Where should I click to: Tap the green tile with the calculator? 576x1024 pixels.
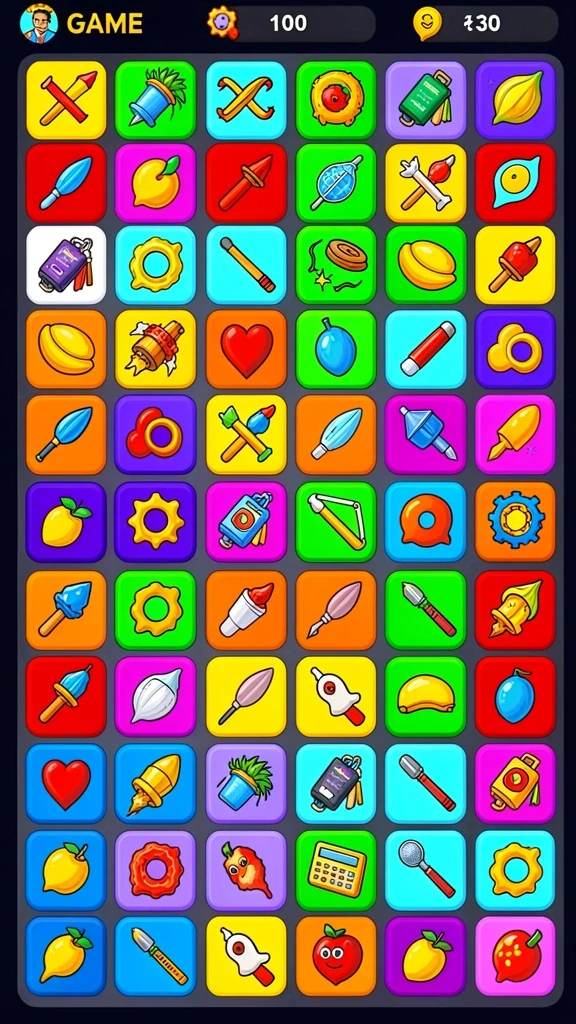336,871
